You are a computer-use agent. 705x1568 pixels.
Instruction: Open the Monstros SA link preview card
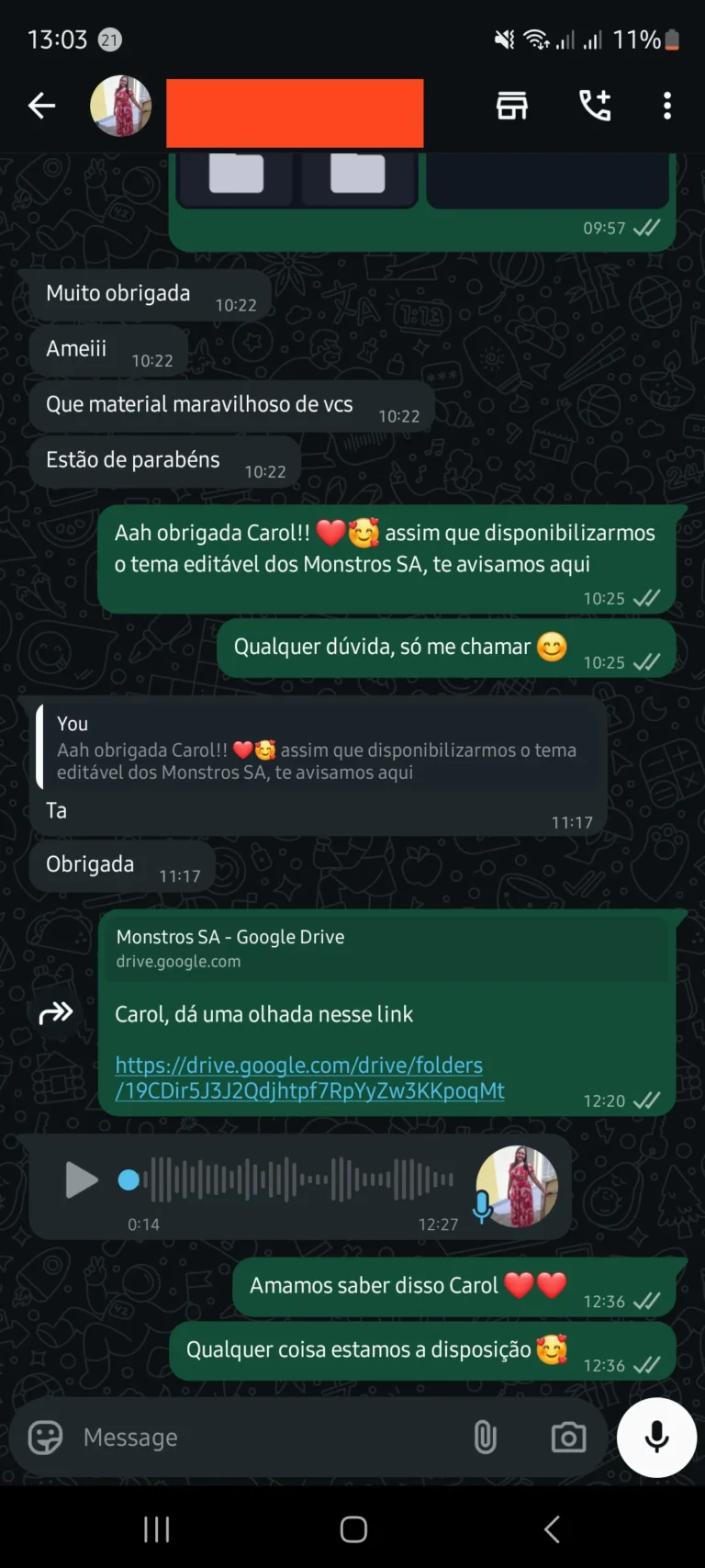coord(386,948)
